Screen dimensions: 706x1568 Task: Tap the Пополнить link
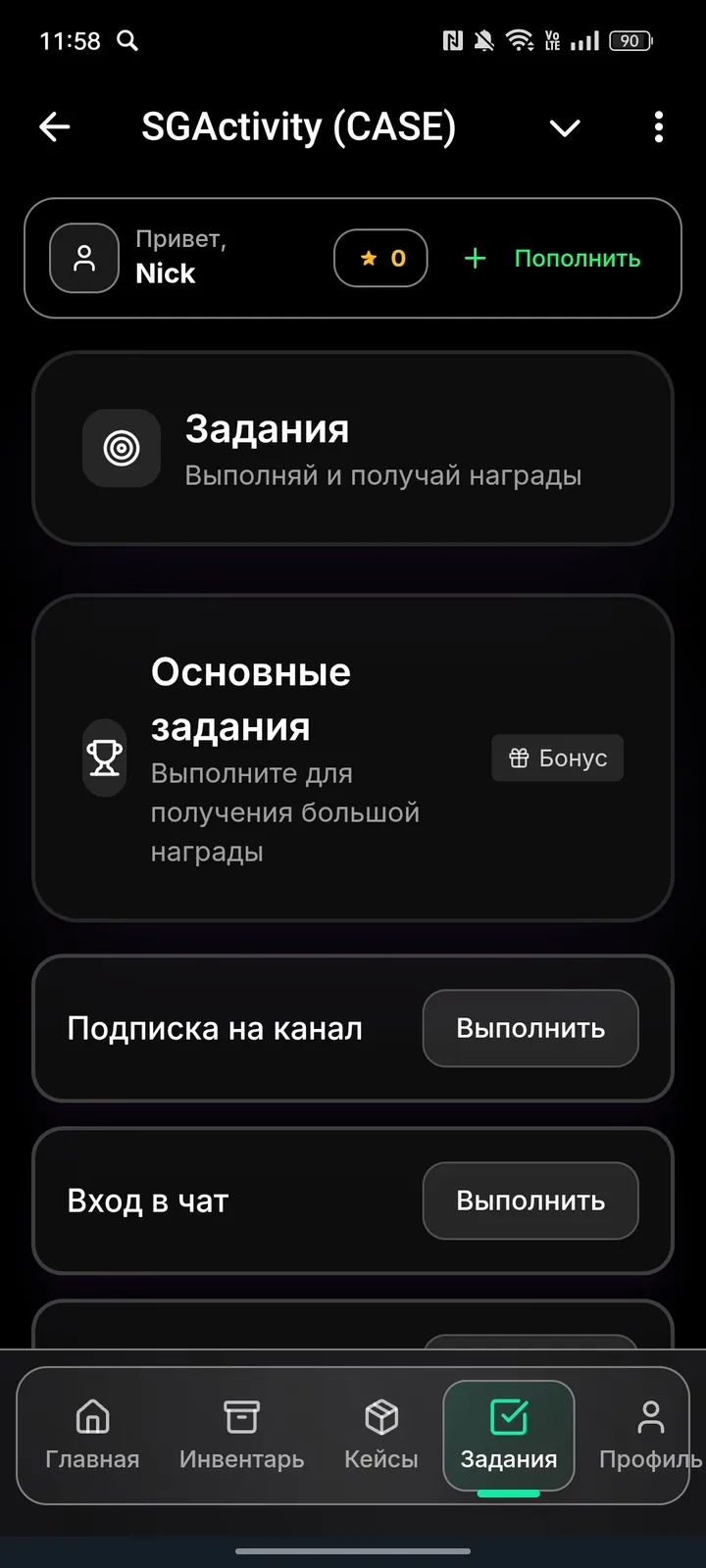tap(577, 258)
